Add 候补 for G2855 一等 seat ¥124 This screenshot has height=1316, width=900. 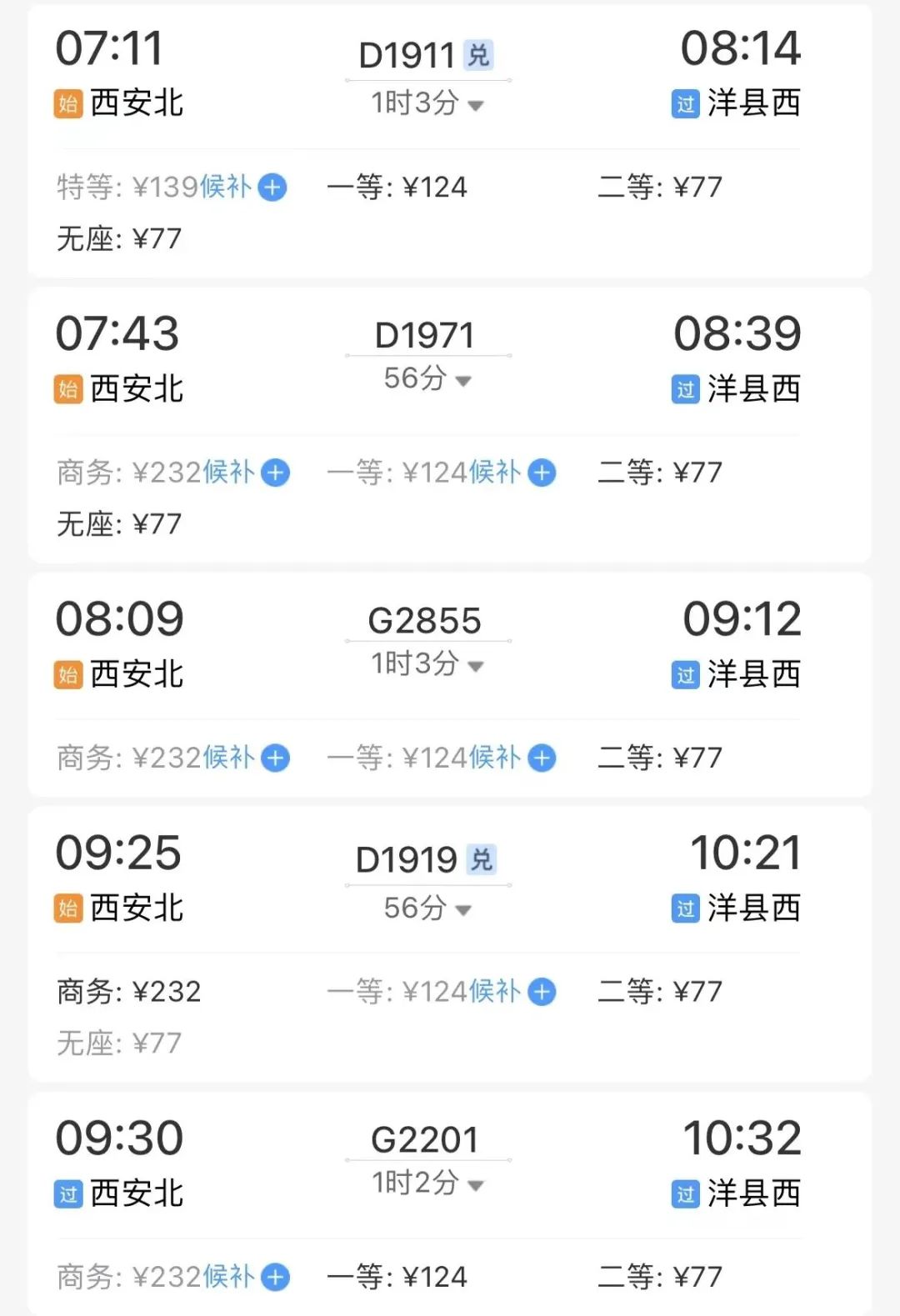(x=542, y=758)
